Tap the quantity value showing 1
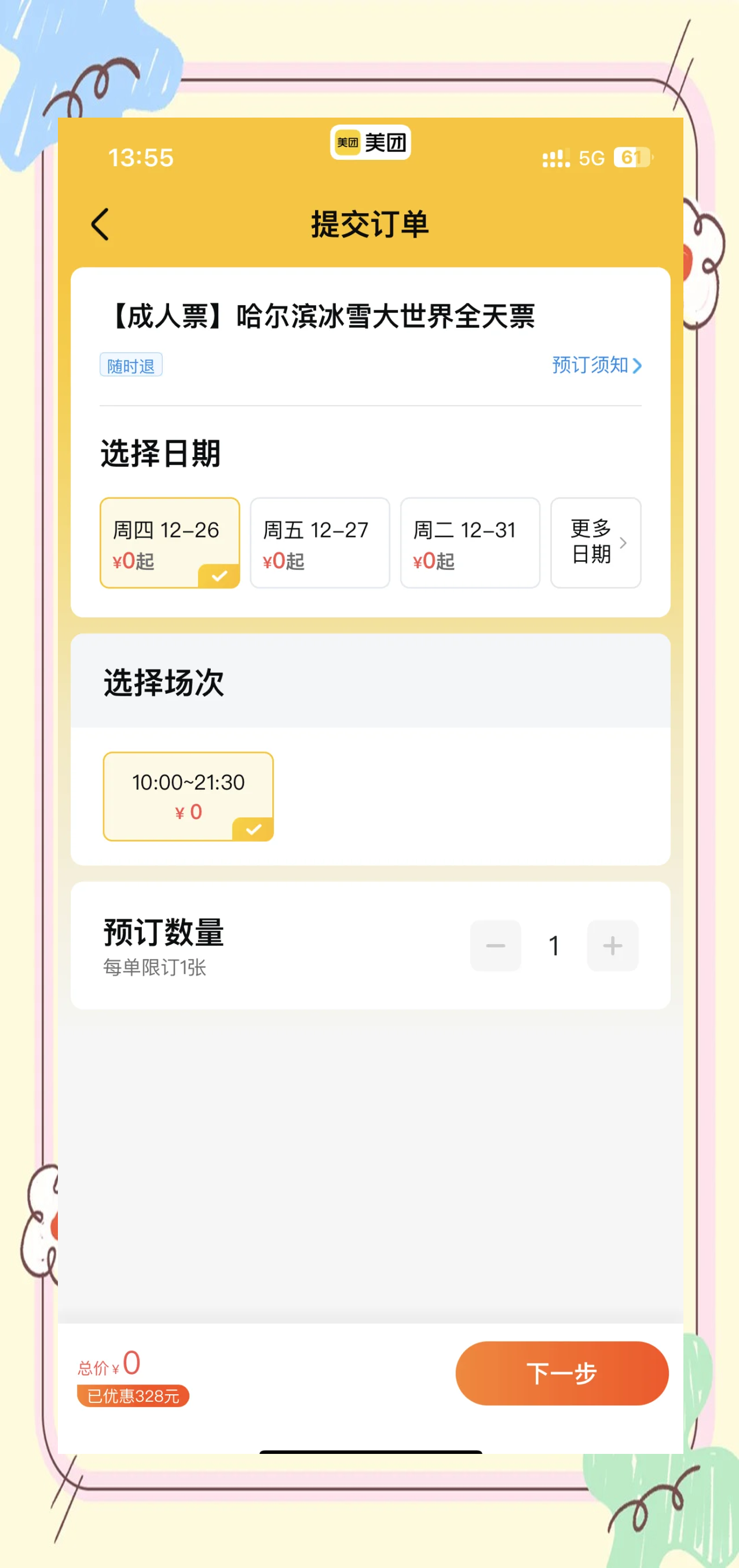Viewport: 739px width, 1568px height. point(554,945)
